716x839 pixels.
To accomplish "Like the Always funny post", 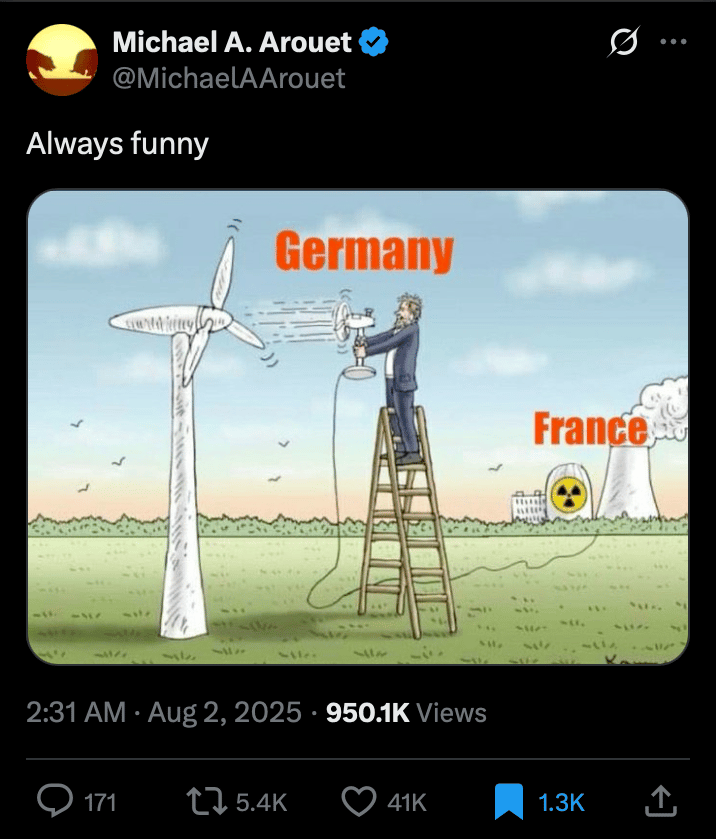I will (358, 800).
